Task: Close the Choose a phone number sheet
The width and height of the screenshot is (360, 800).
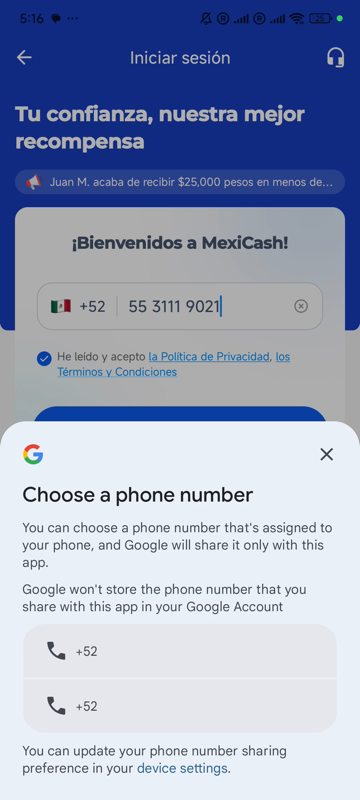Action: tap(326, 454)
